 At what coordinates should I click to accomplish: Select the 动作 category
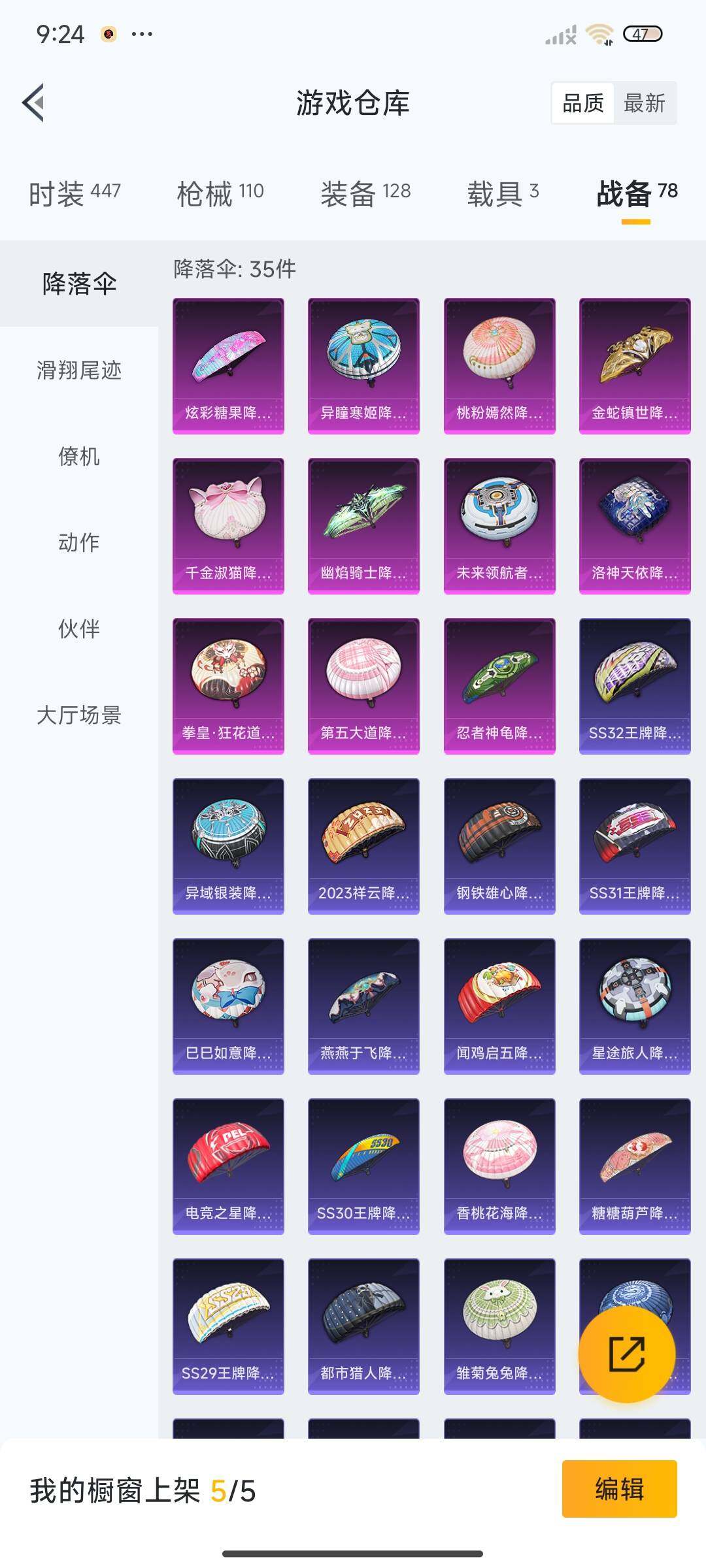79,542
